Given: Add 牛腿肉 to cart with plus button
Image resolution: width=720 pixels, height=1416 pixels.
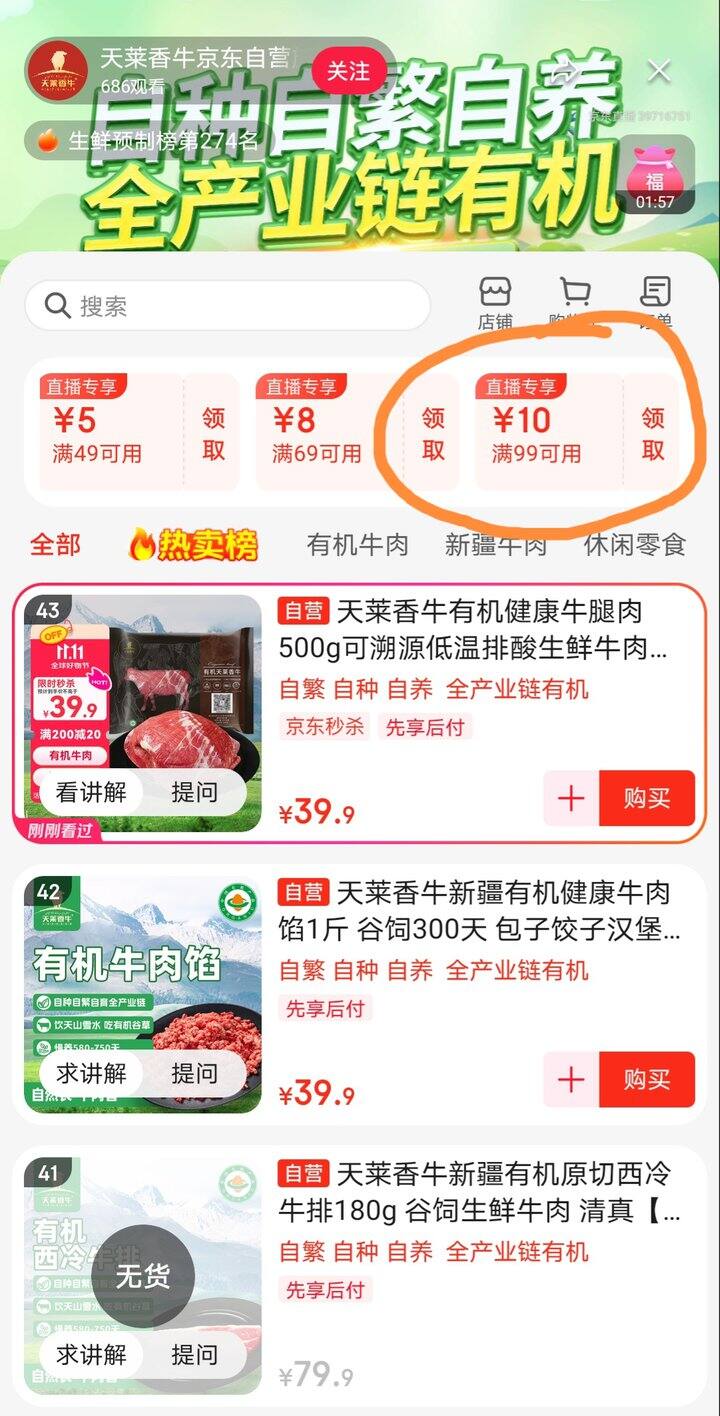Looking at the screenshot, I should click(x=571, y=798).
